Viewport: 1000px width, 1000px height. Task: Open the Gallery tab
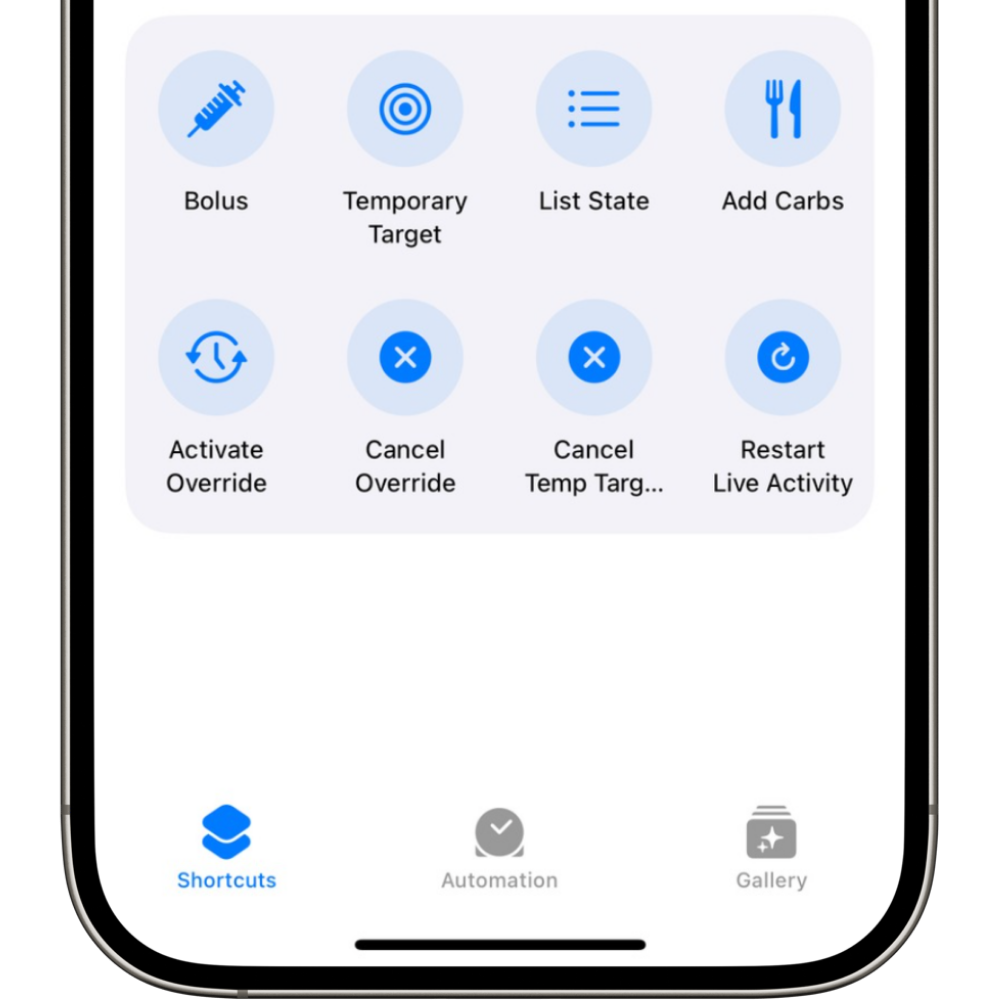771,848
